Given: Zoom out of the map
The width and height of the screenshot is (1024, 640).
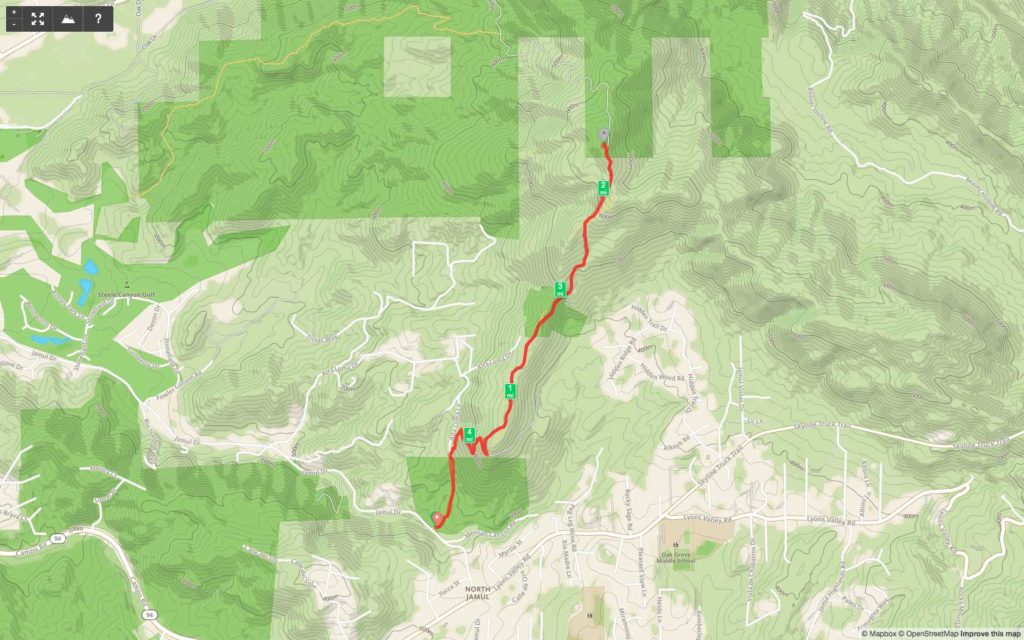Looking at the screenshot, I should pyautogui.click(x=14, y=24).
